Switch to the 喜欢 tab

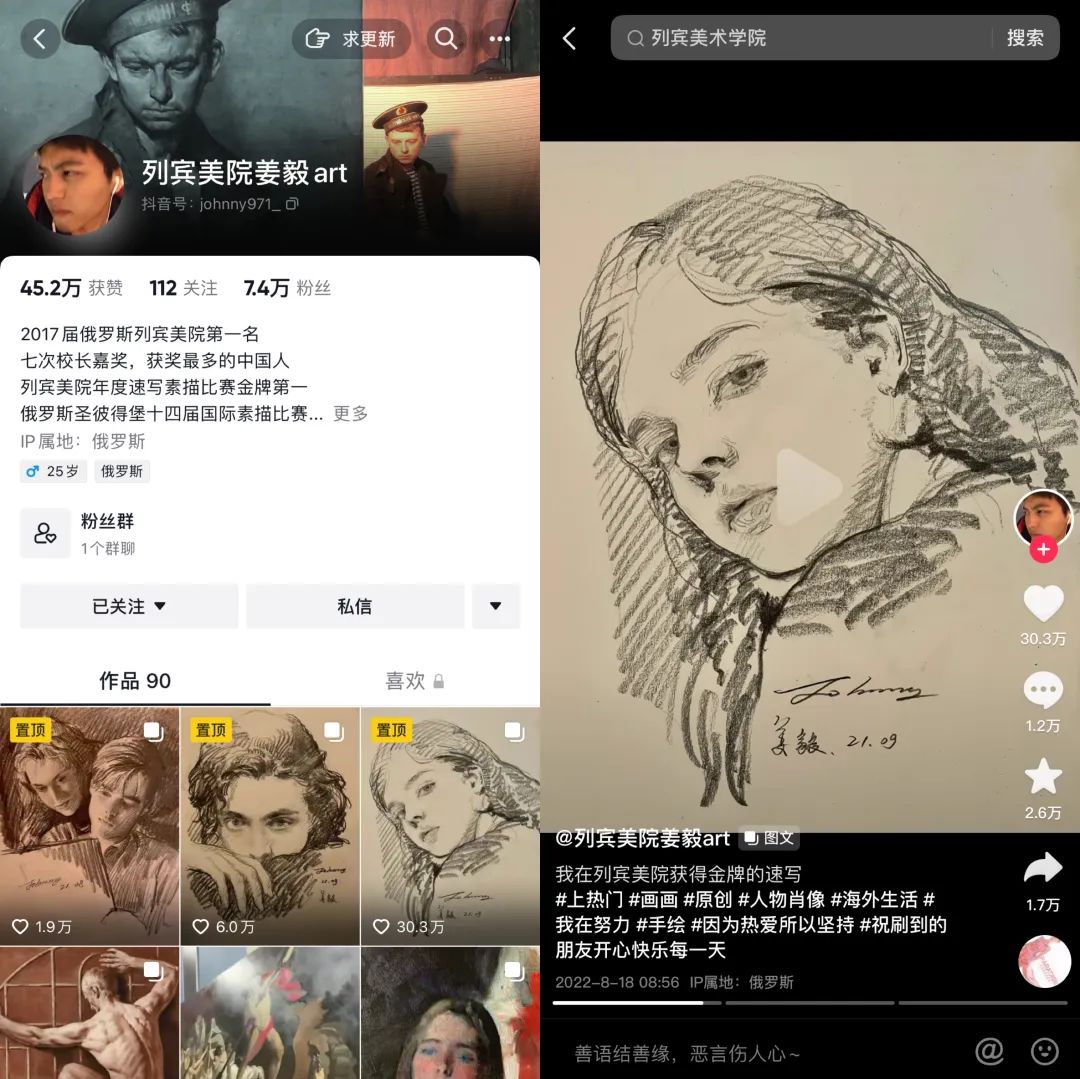click(413, 681)
